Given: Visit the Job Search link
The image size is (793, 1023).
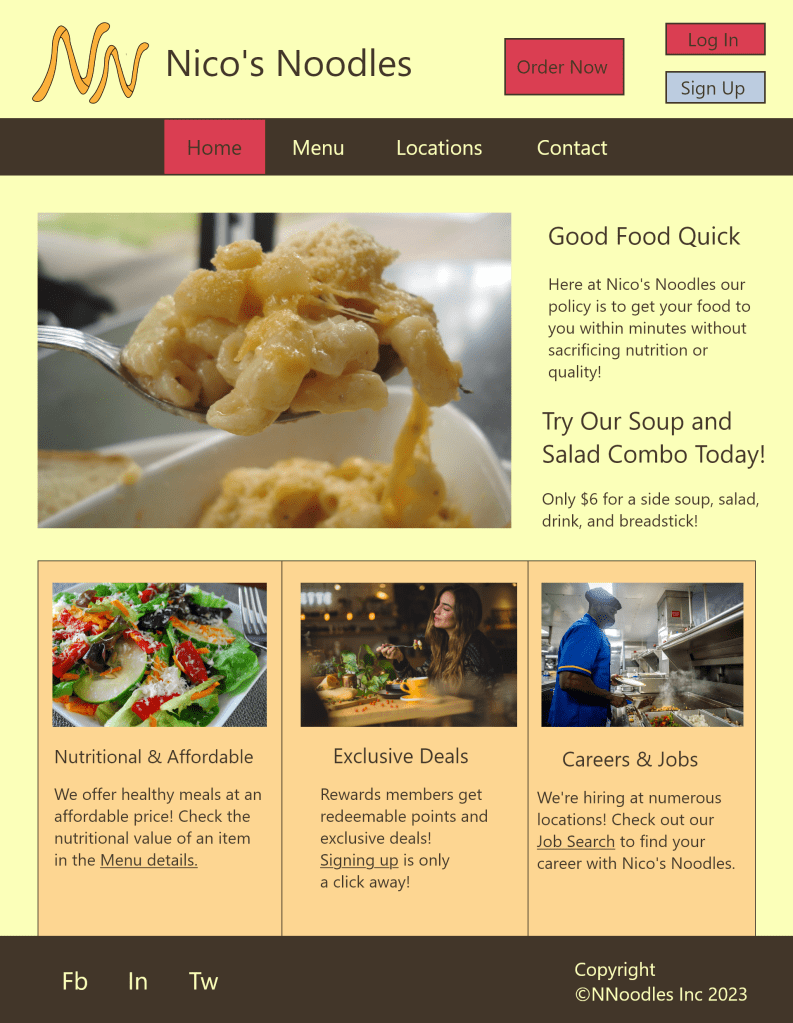Looking at the screenshot, I should click(575, 842).
